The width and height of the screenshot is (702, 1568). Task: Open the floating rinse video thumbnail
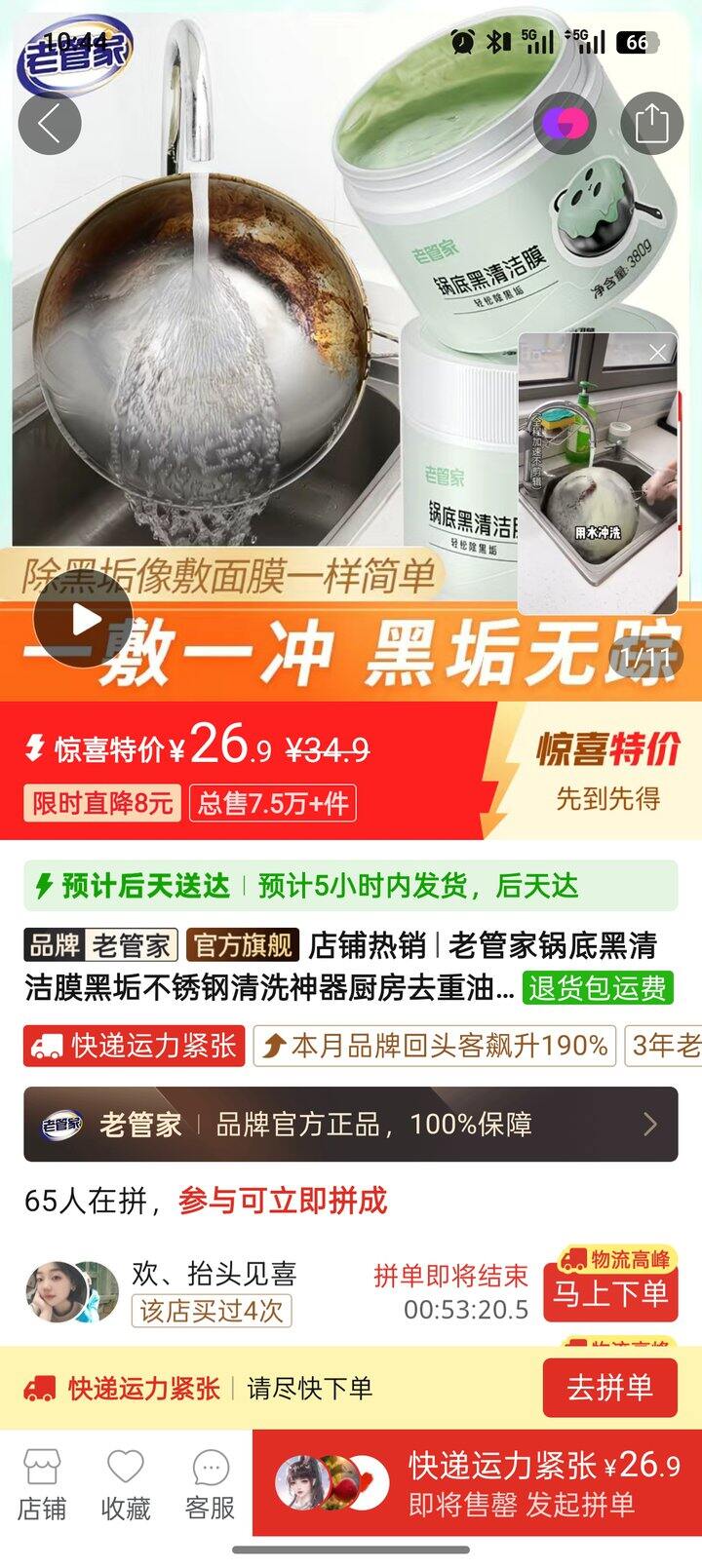(597, 478)
